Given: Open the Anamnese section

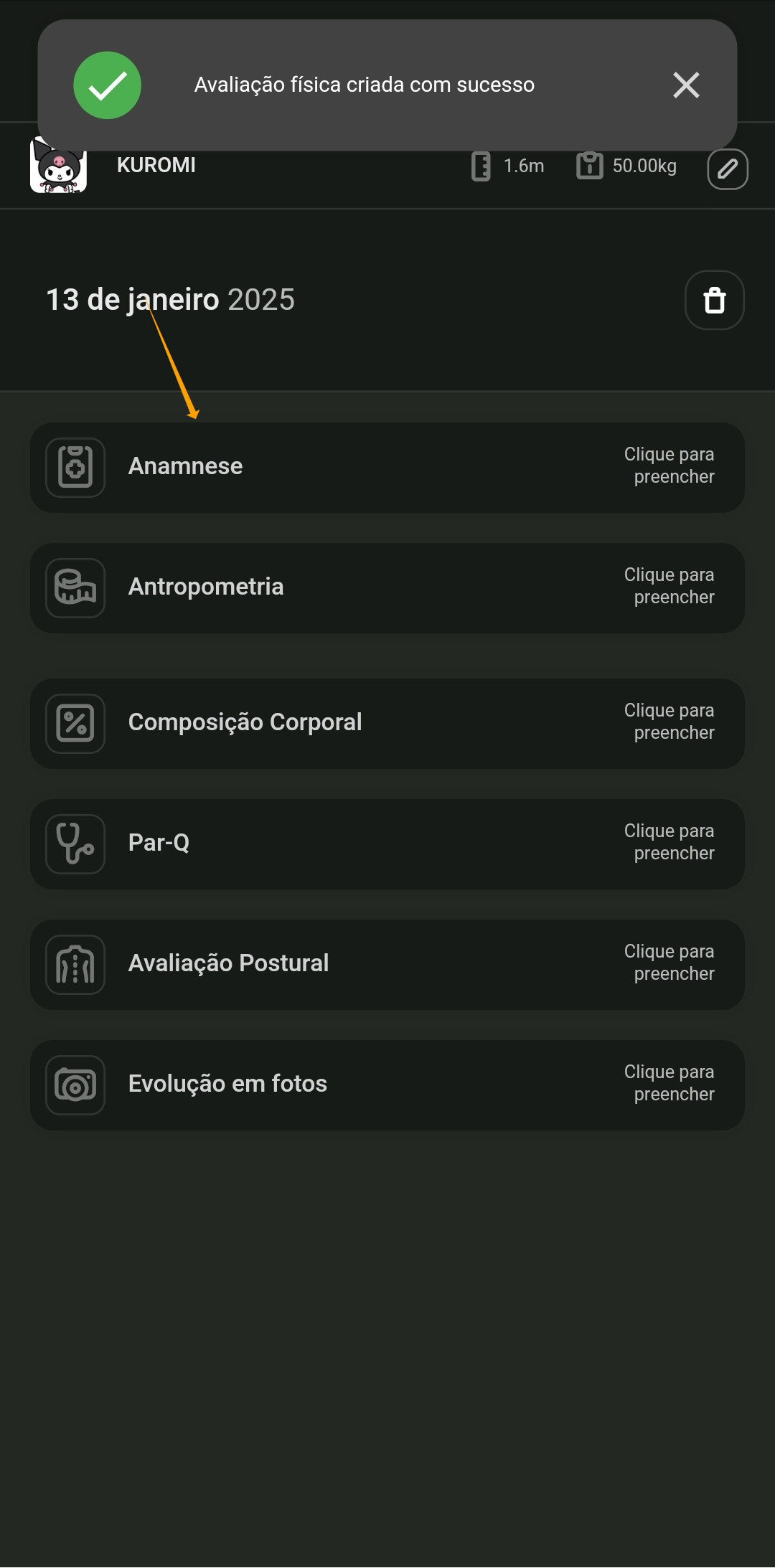Looking at the screenshot, I should point(387,467).
